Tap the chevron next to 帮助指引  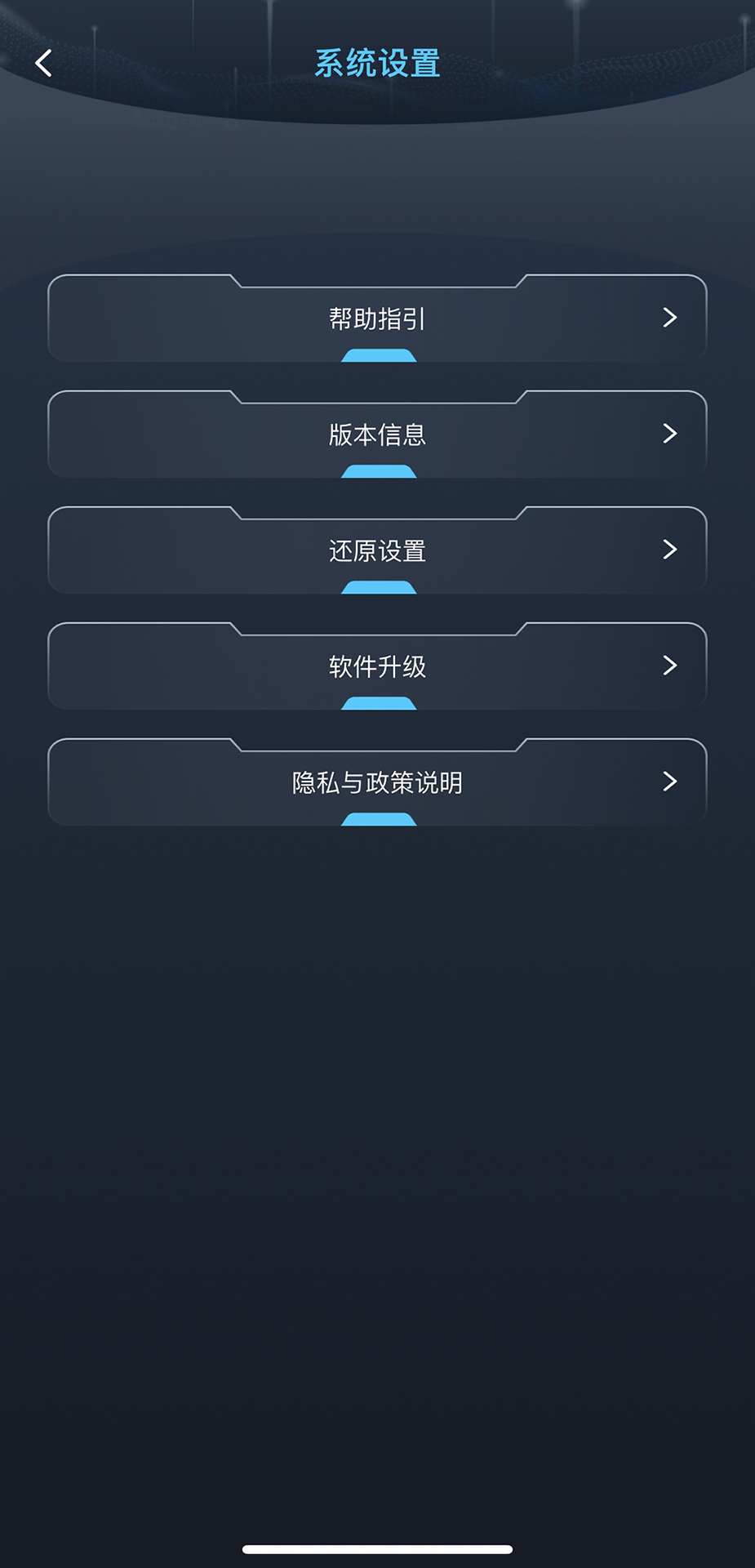669,318
